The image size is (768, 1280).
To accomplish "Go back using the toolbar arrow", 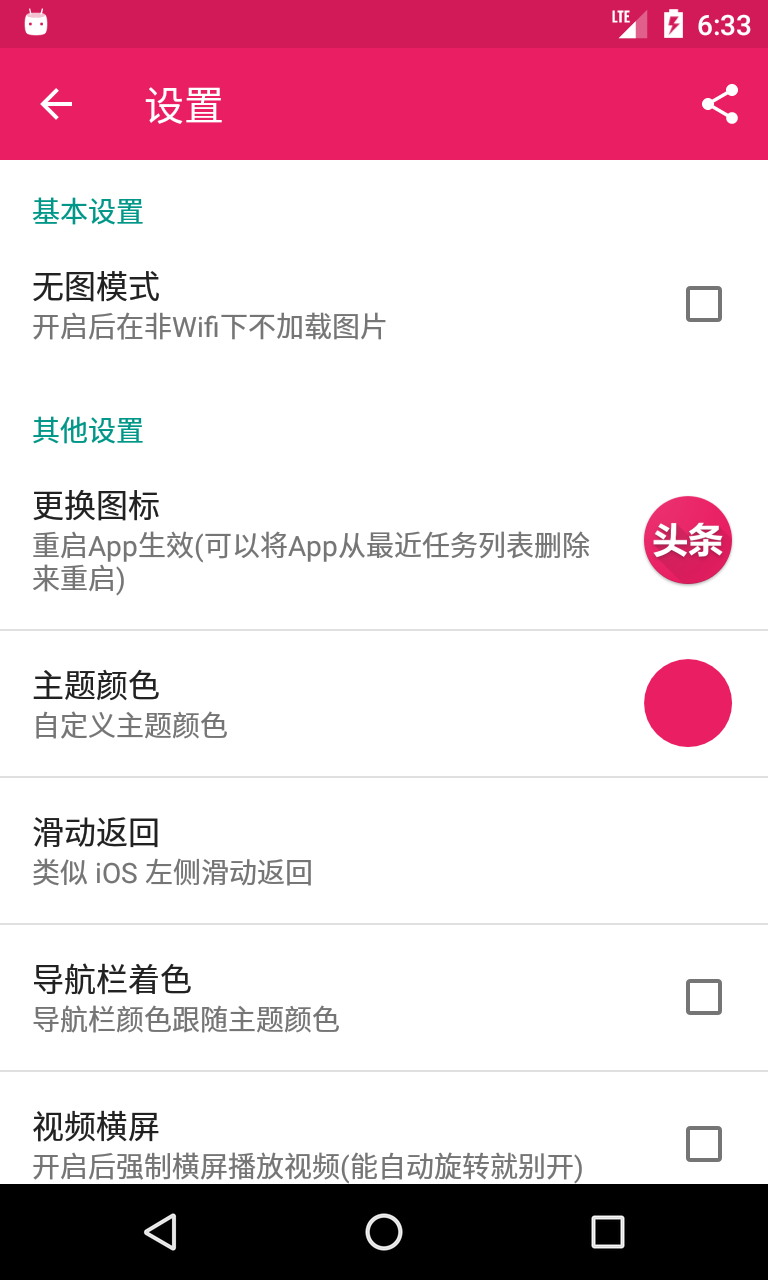I will point(56,104).
